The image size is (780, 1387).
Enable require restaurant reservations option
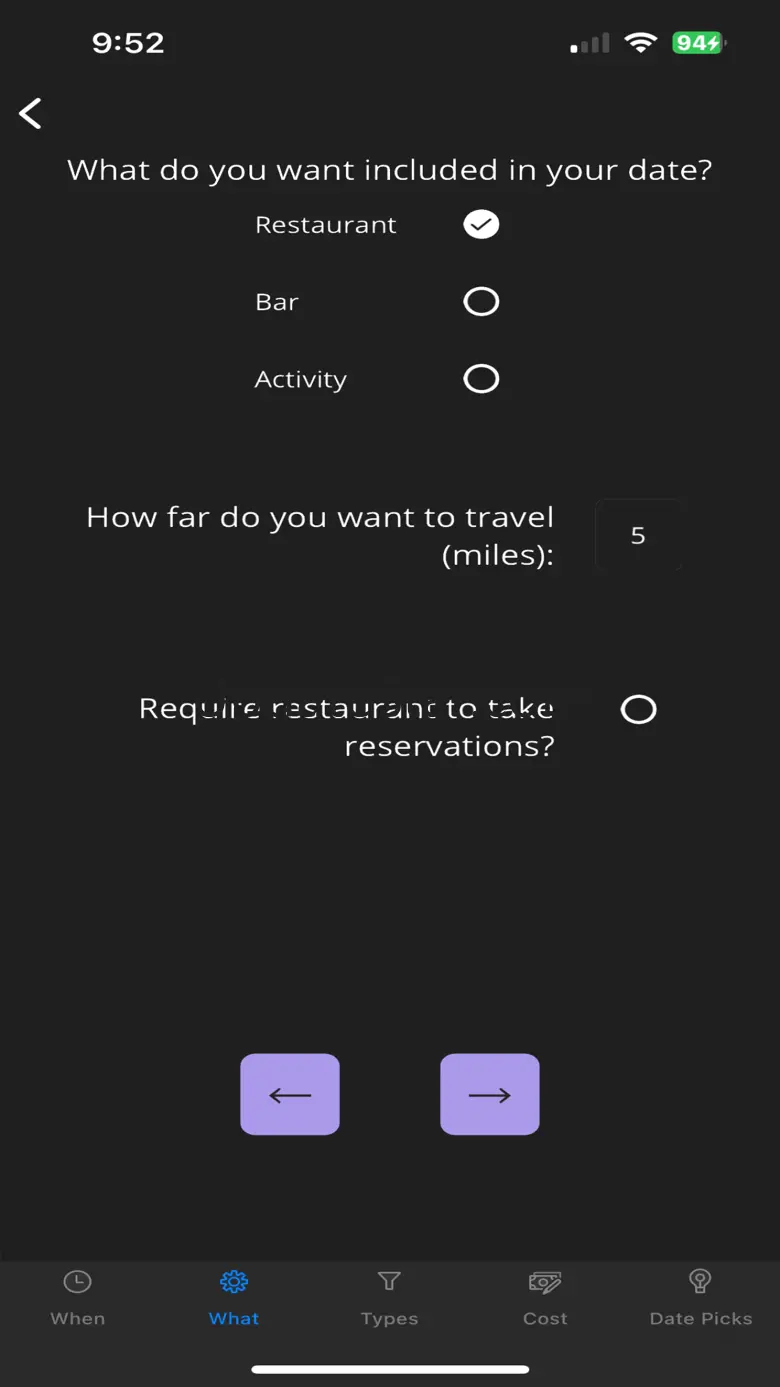[x=638, y=709]
